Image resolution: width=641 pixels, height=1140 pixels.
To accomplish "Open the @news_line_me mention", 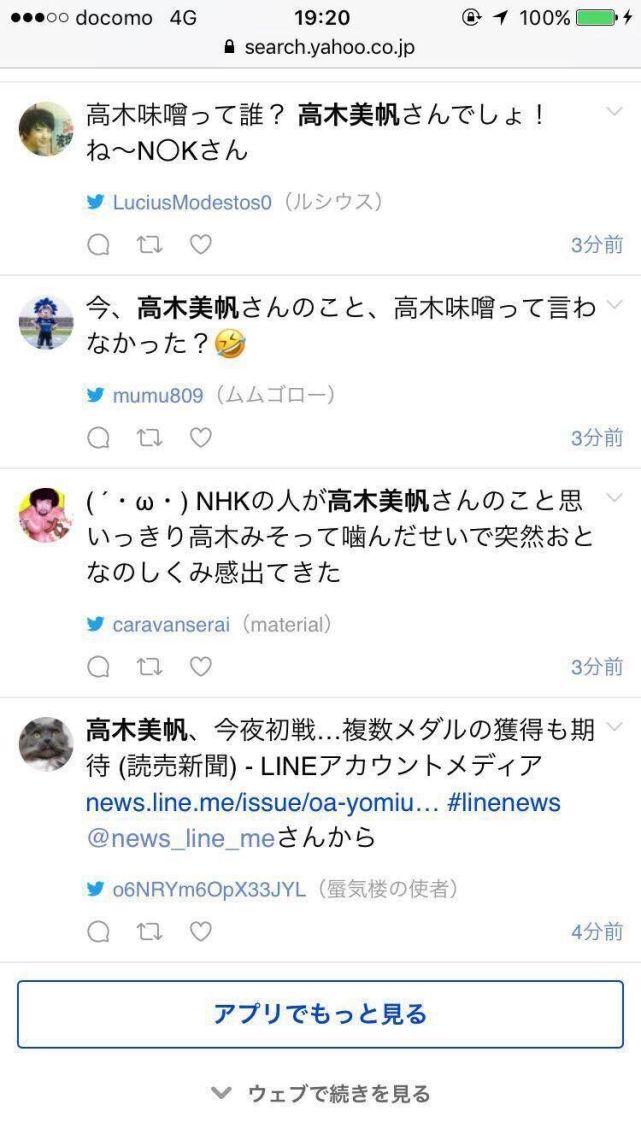I will click(180, 838).
